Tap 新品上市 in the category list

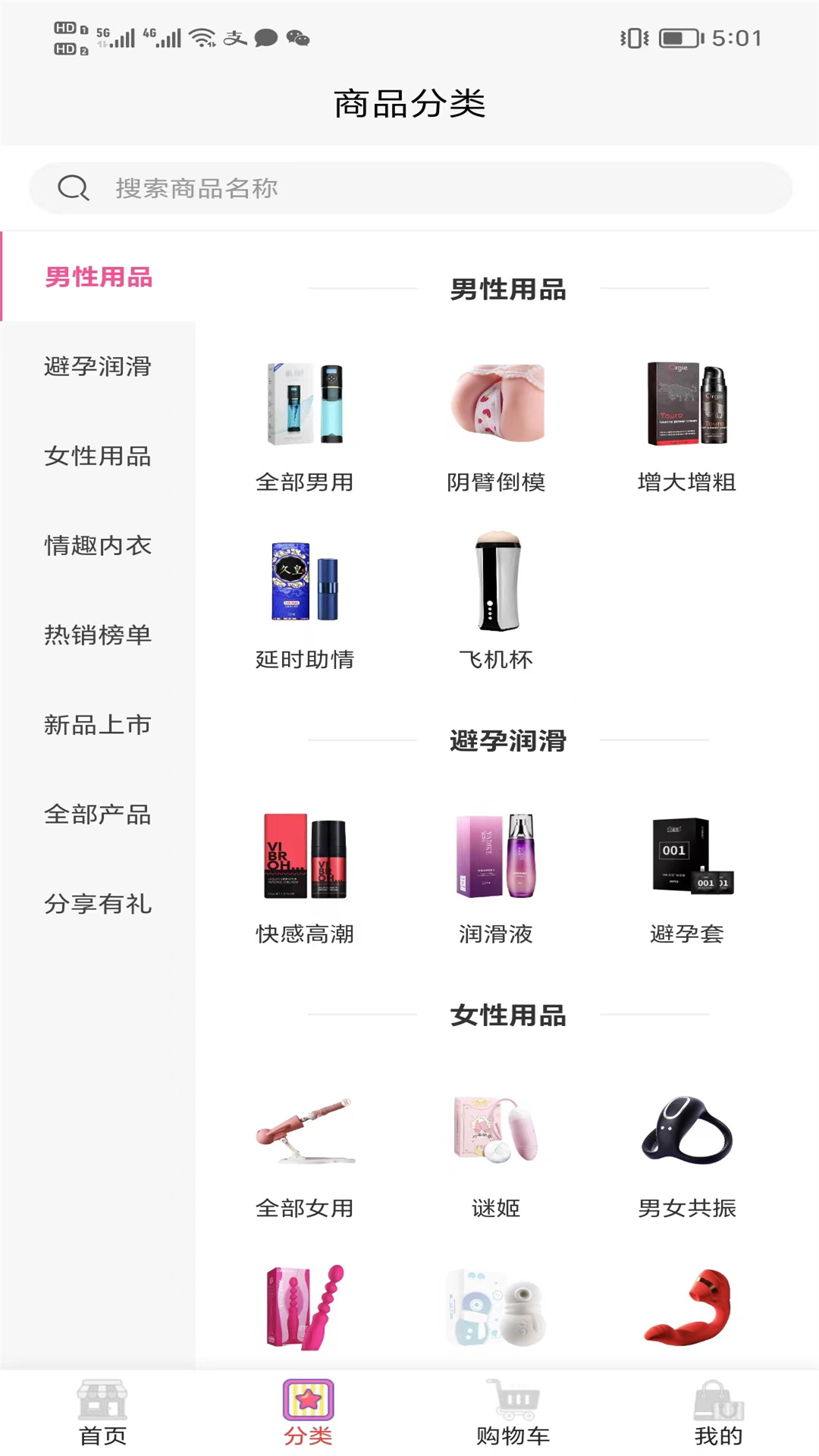(x=99, y=726)
